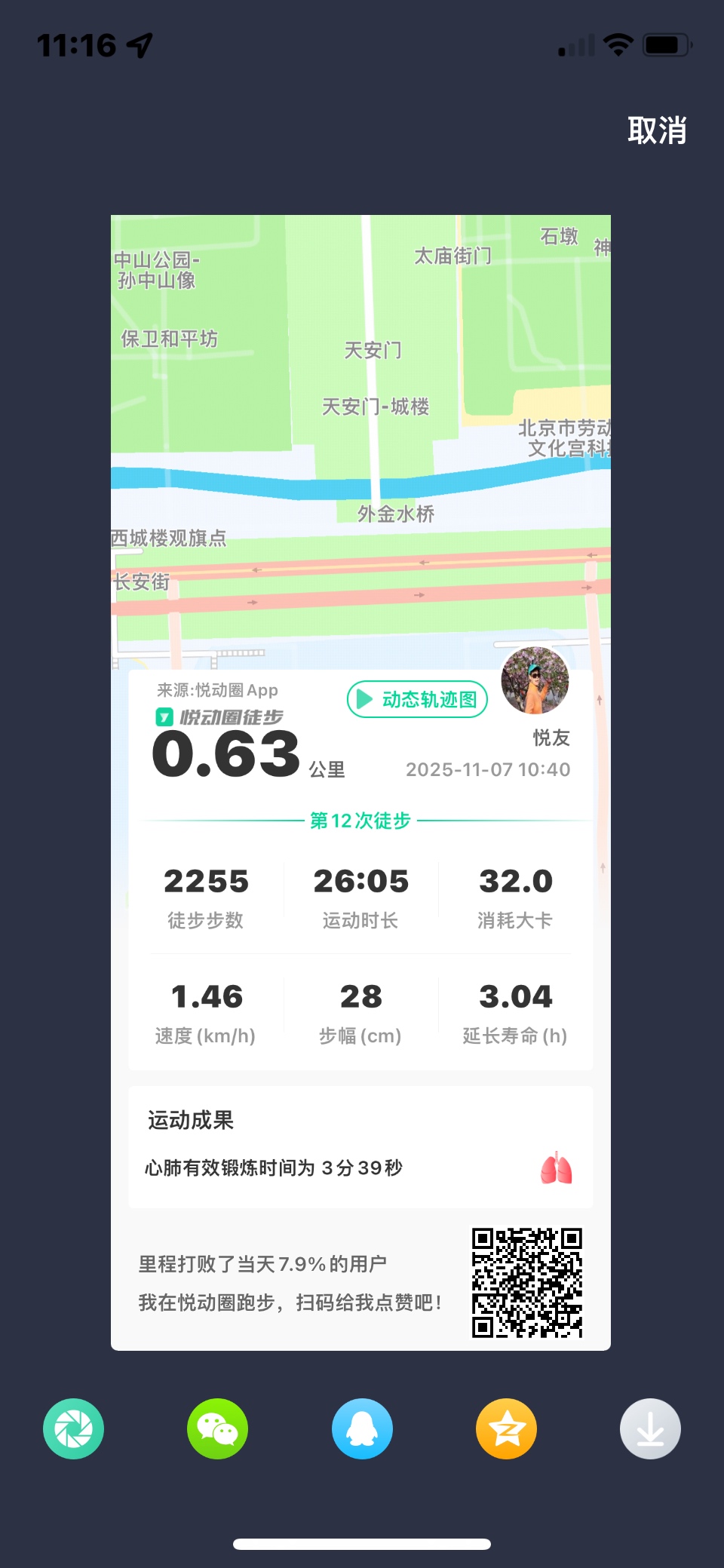724x1568 pixels.
Task: Open the share card preview image
Action: tap(360, 782)
